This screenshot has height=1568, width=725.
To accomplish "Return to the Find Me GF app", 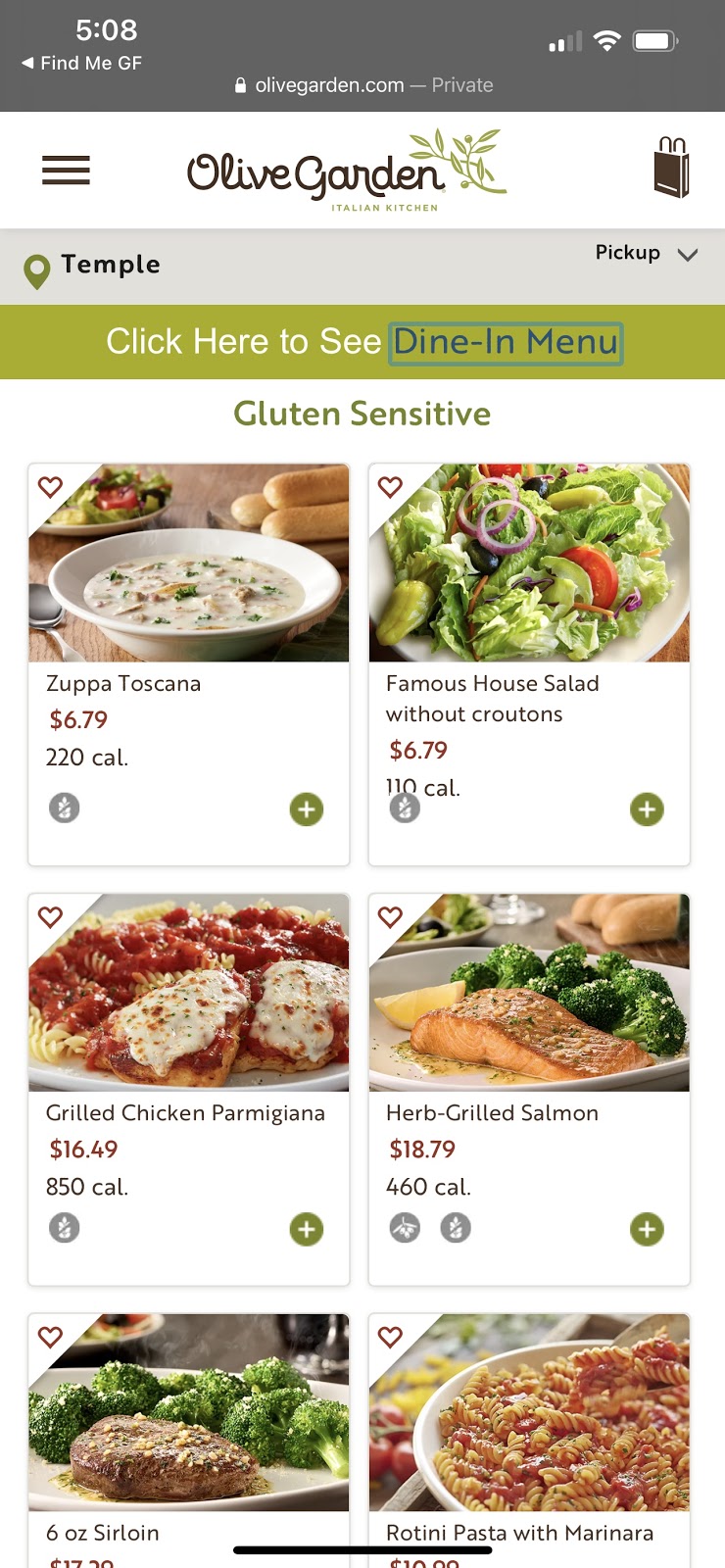I will 82,63.
